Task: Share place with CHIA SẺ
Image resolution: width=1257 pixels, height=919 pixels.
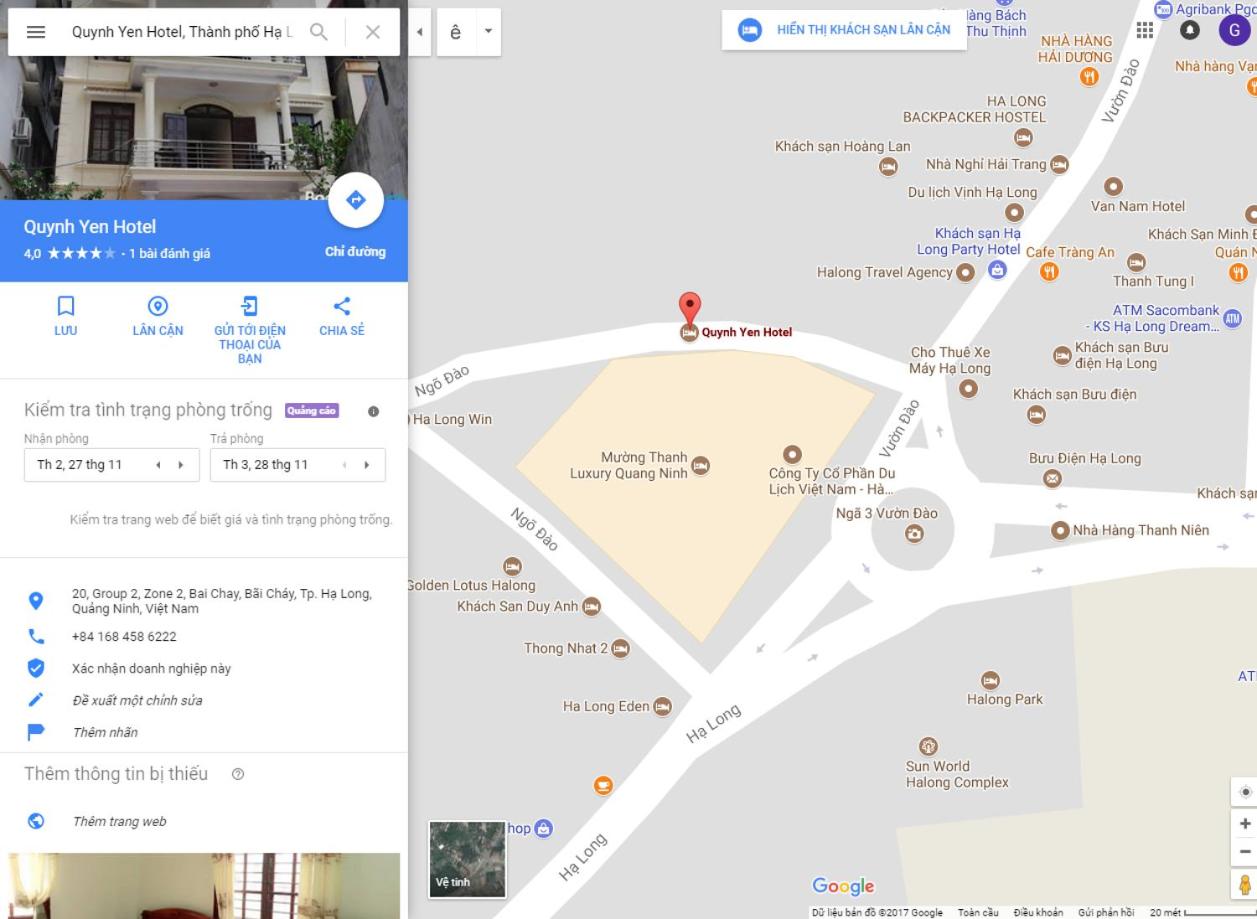Action: tap(341, 316)
